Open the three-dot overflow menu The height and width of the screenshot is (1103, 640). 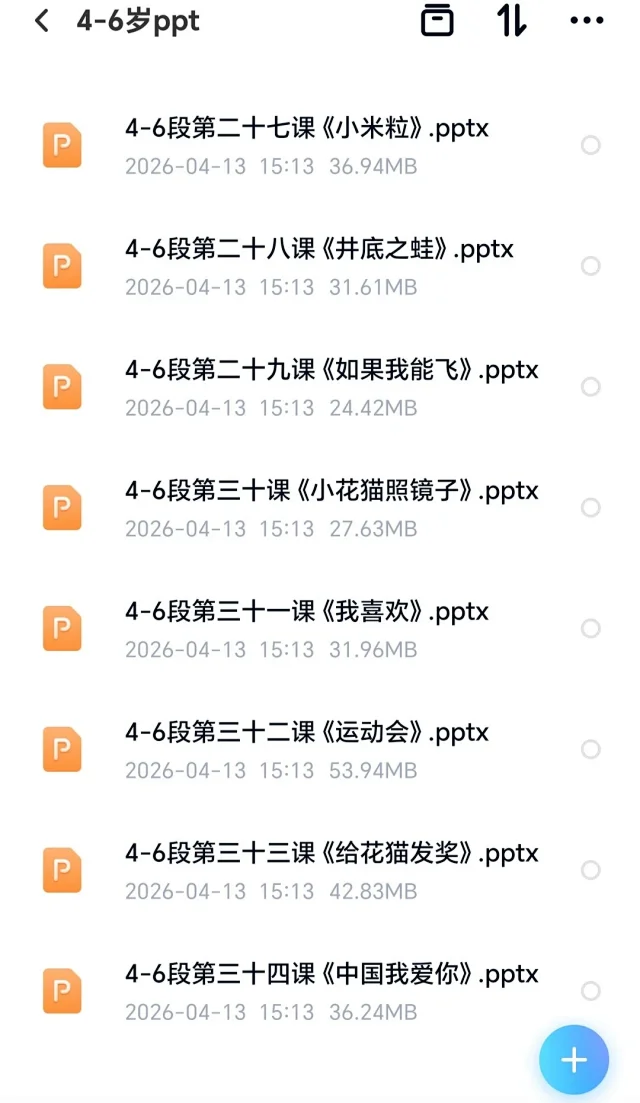click(x=586, y=21)
